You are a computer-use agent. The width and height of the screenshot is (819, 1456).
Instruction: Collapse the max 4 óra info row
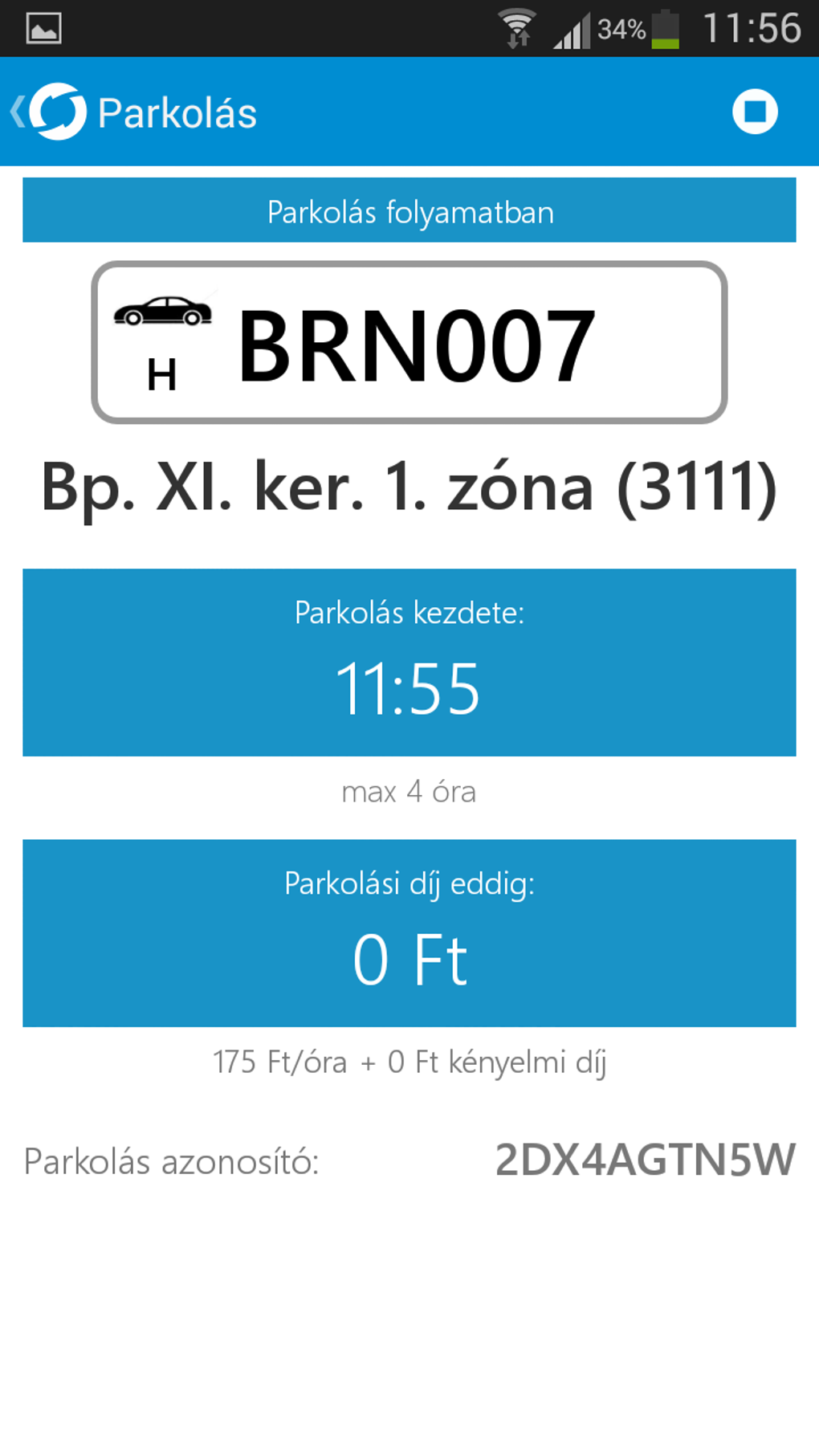pos(409,792)
